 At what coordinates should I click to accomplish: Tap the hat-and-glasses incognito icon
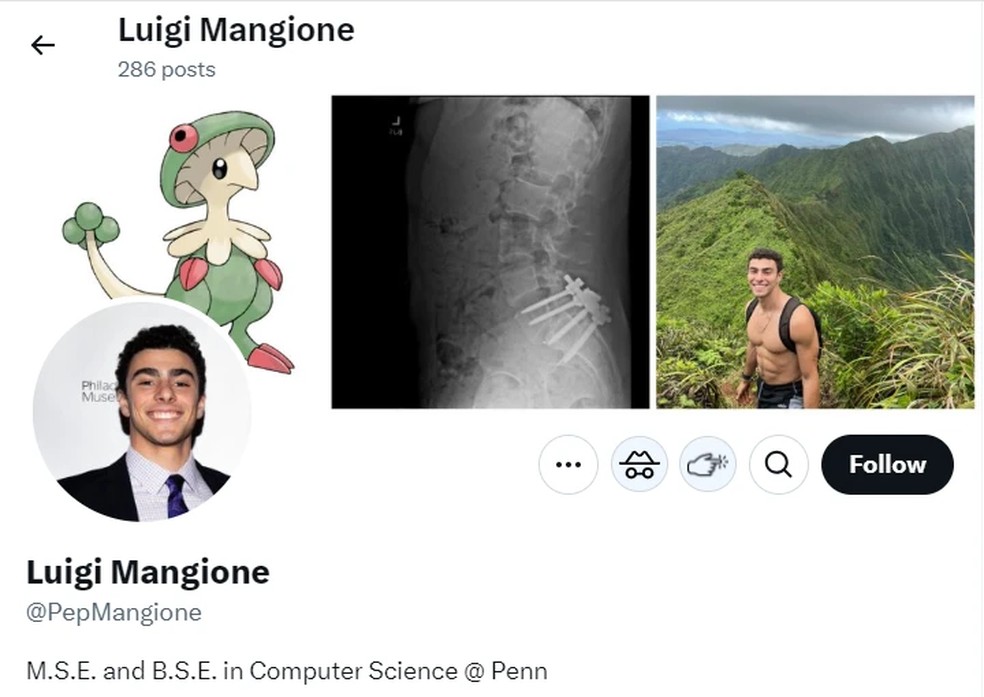(639, 465)
